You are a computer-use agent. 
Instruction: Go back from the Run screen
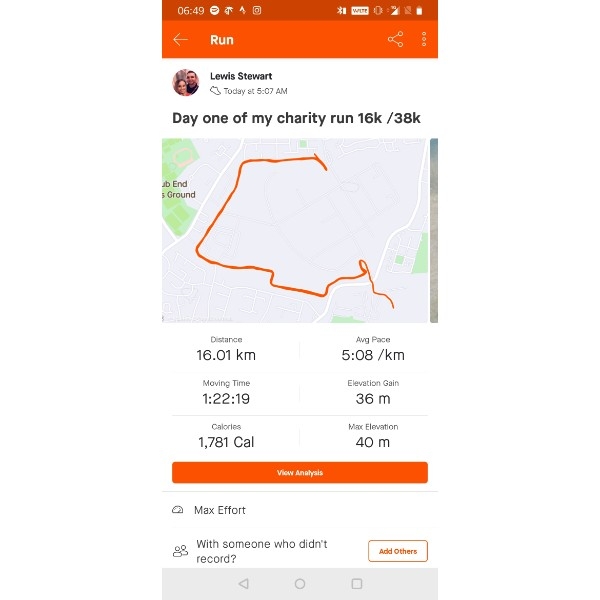point(180,40)
